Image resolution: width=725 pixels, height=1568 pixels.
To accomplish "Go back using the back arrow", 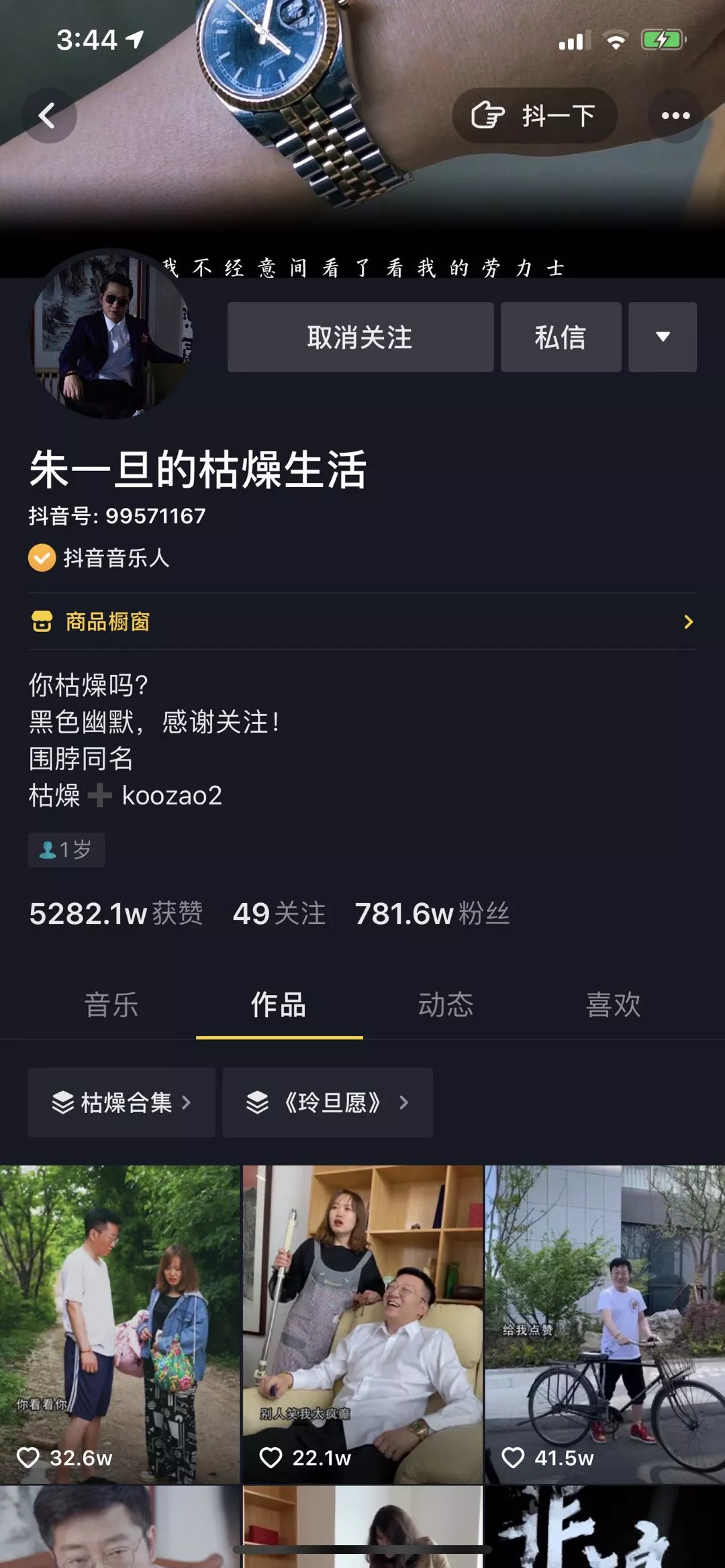I will tap(48, 115).
